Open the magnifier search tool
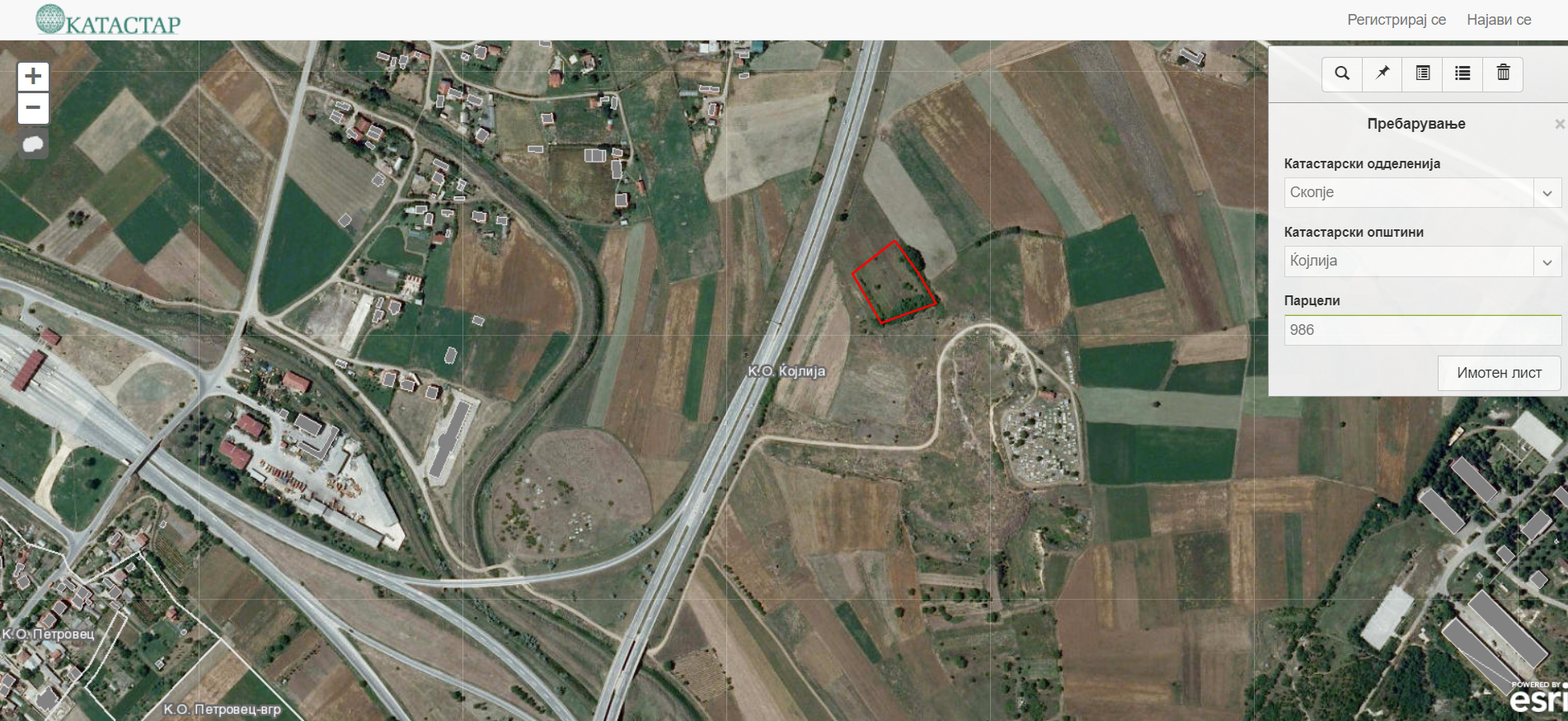Image resolution: width=1568 pixels, height=721 pixels. pyautogui.click(x=1342, y=73)
